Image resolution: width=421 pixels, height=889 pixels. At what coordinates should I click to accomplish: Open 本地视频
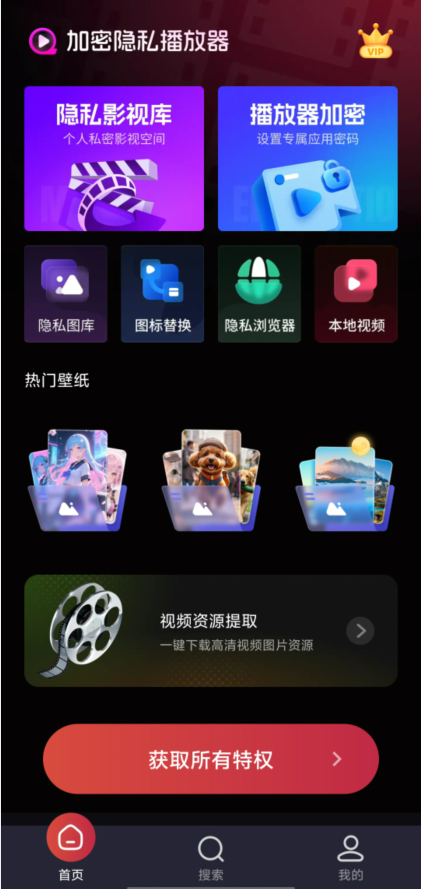(x=356, y=294)
